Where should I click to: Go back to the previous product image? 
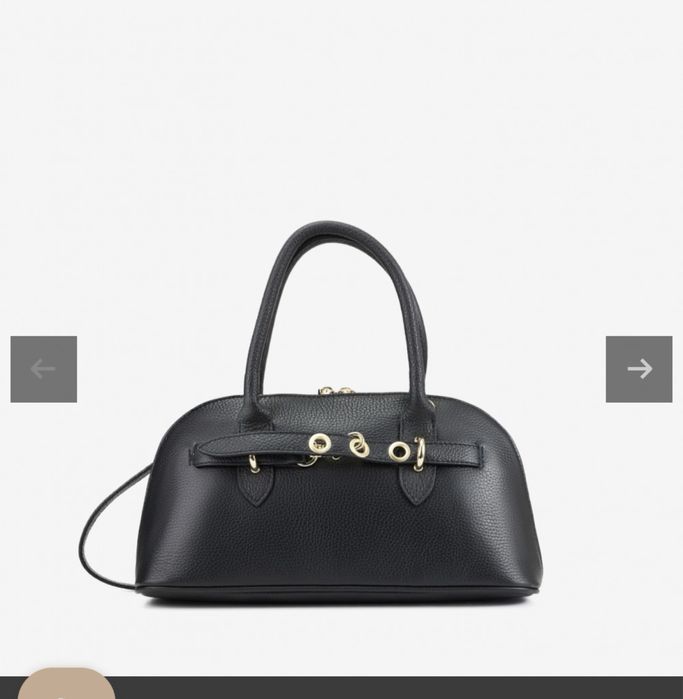point(44,369)
